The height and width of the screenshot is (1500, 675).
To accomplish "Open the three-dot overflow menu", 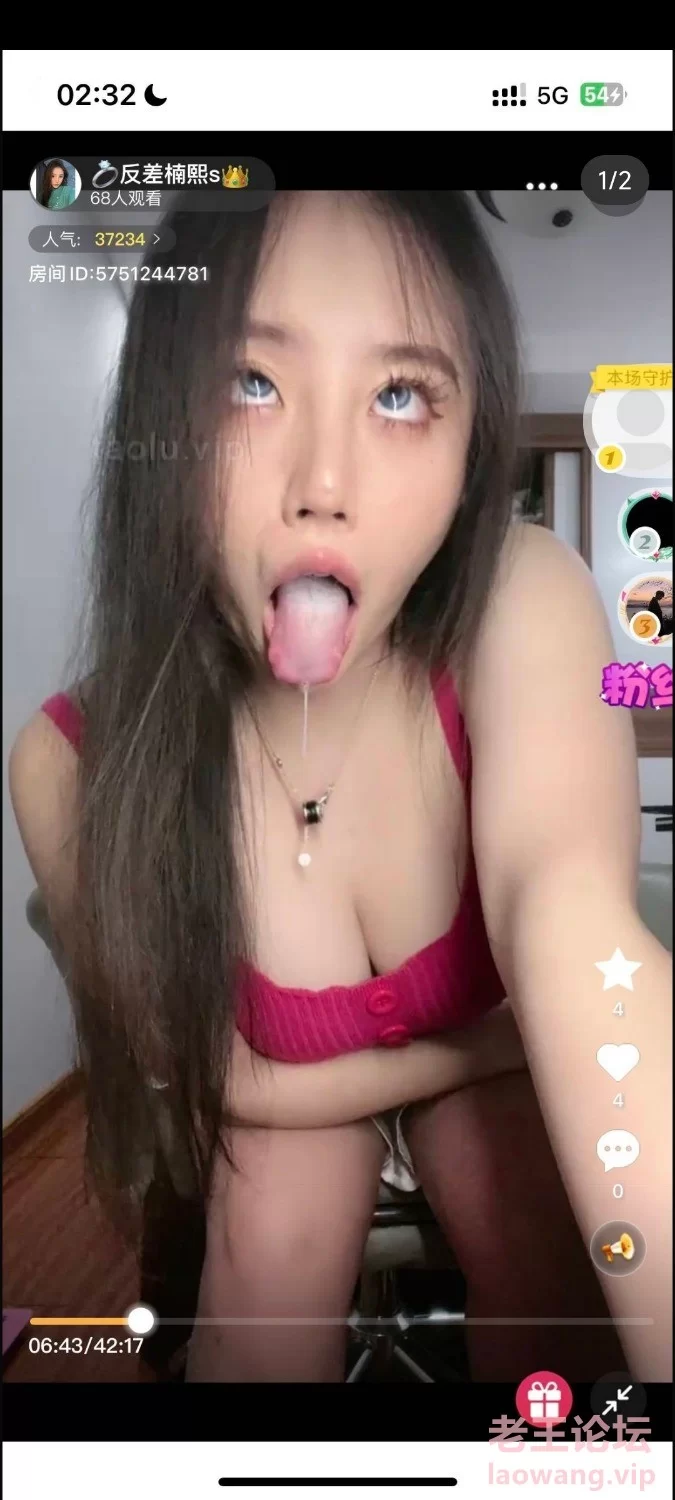I will [541, 186].
